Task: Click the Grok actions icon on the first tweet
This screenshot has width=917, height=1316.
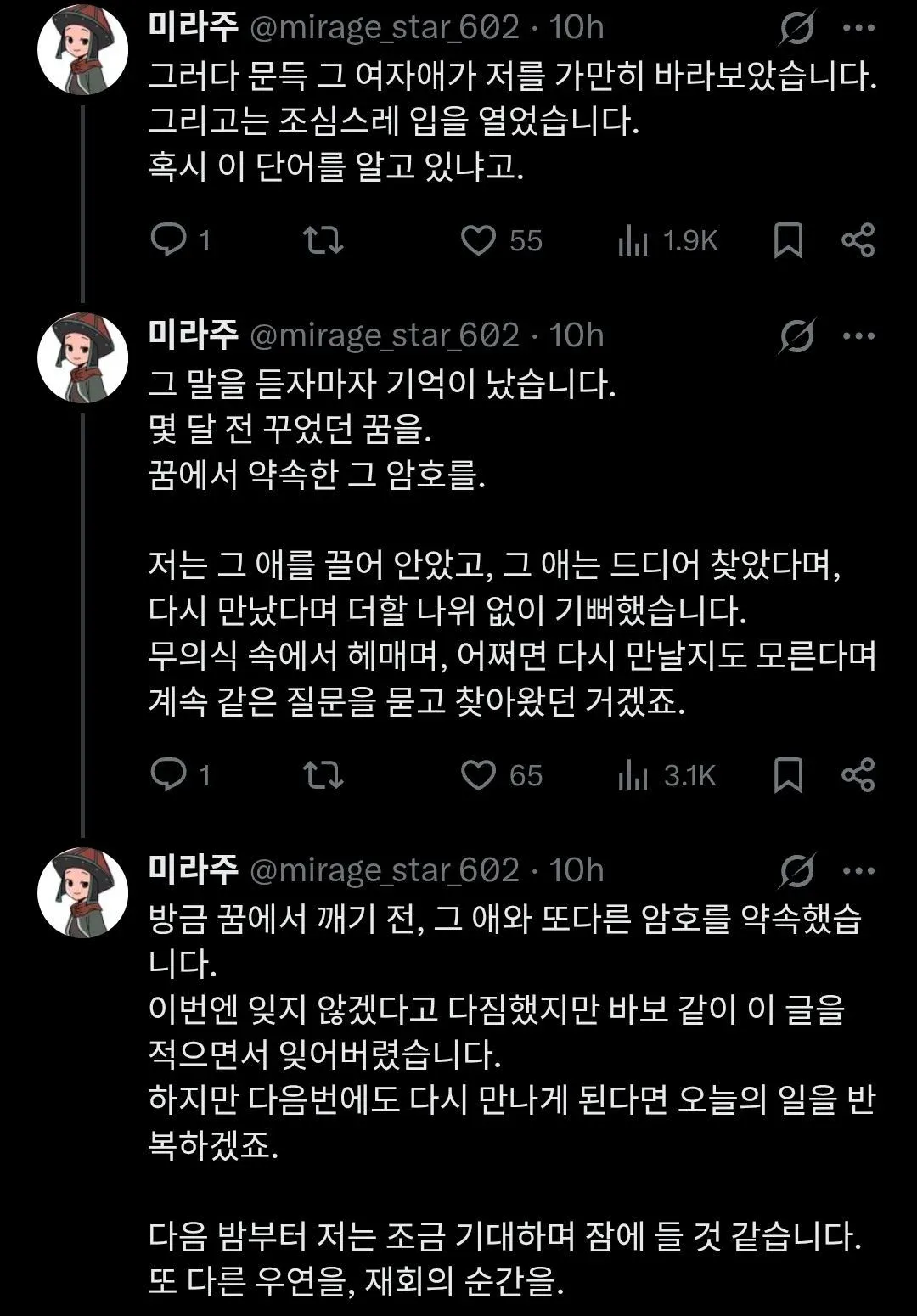Action: pyautogui.click(x=796, y=25)
